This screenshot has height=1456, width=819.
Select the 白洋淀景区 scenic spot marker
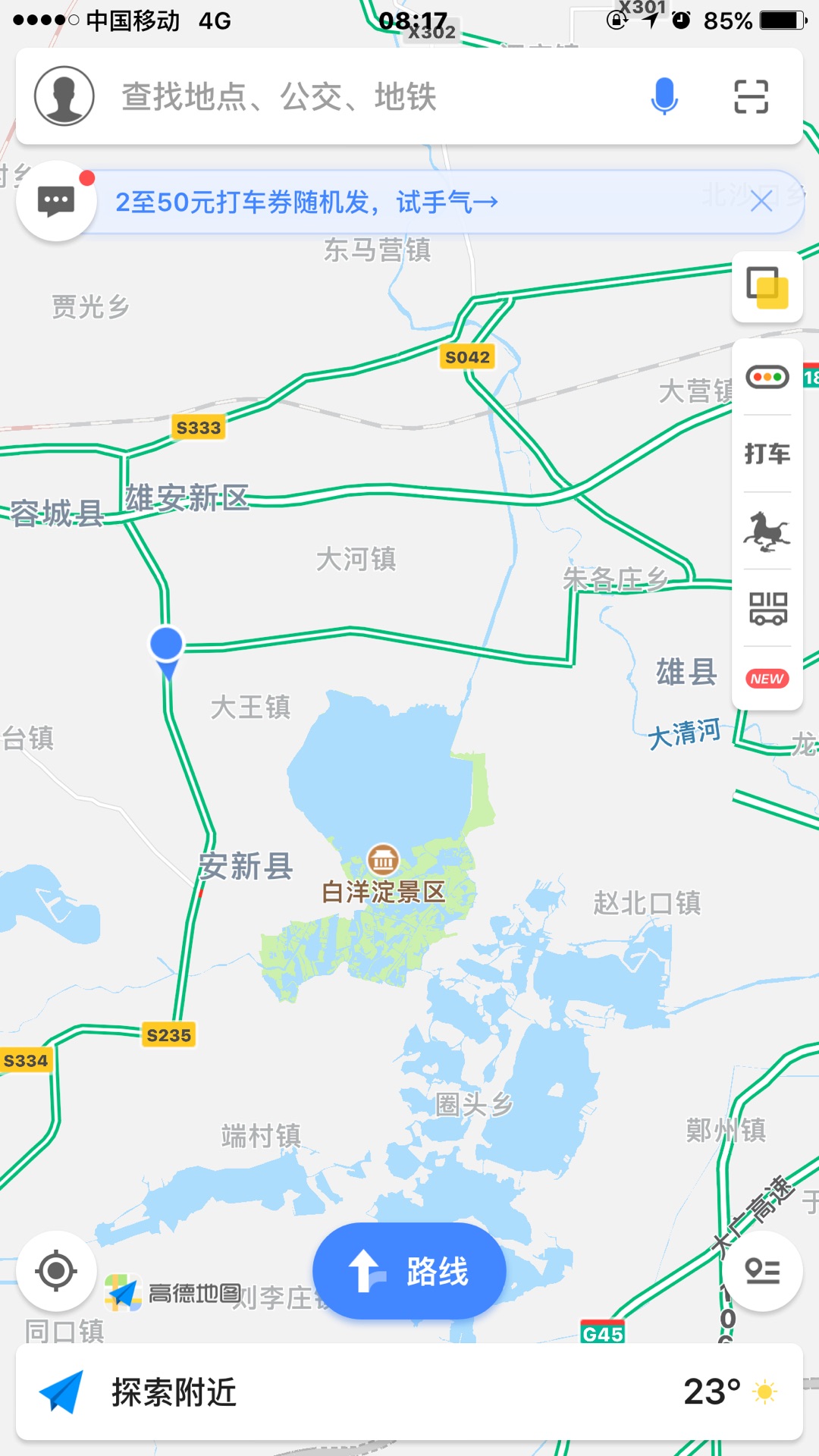(x=383, y=861)
